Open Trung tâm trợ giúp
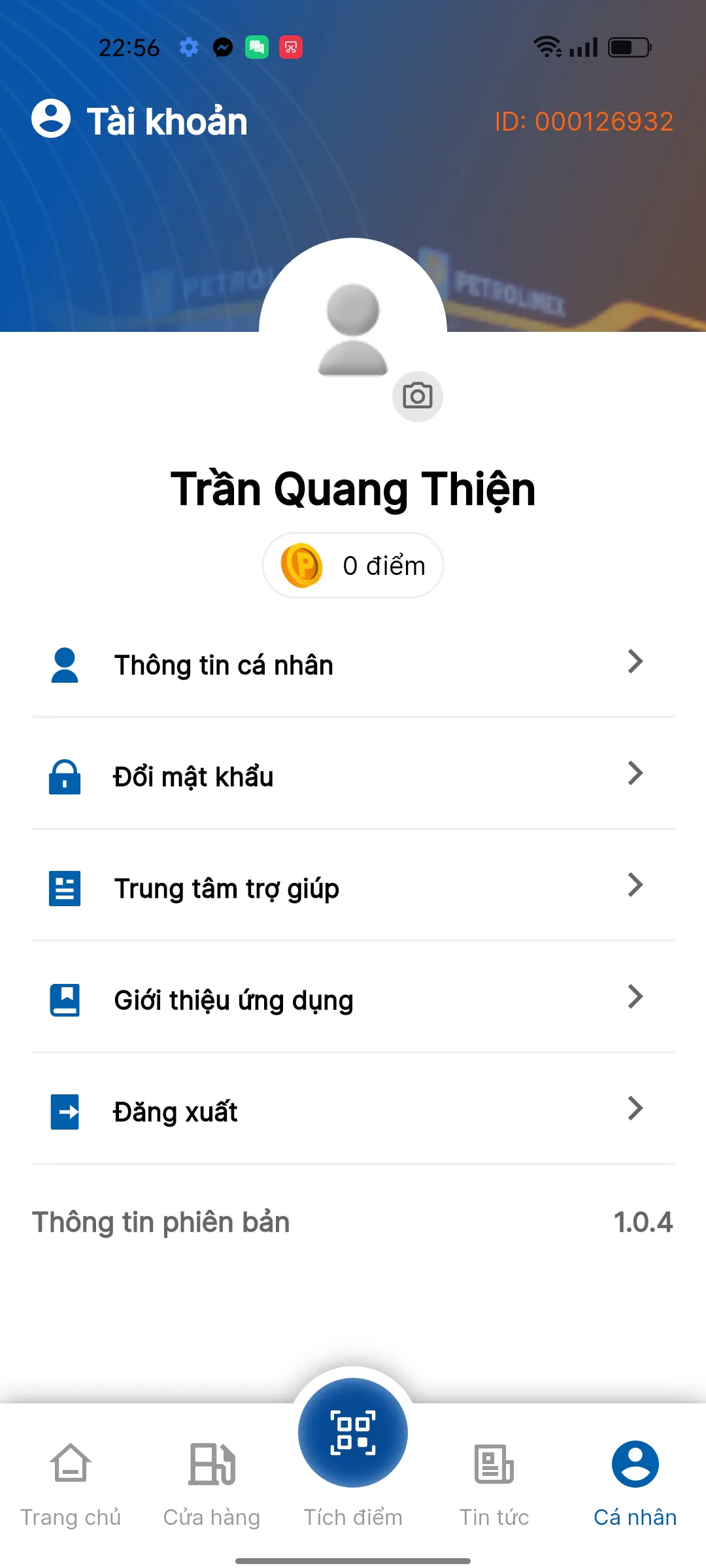 [x=353, y=889]
